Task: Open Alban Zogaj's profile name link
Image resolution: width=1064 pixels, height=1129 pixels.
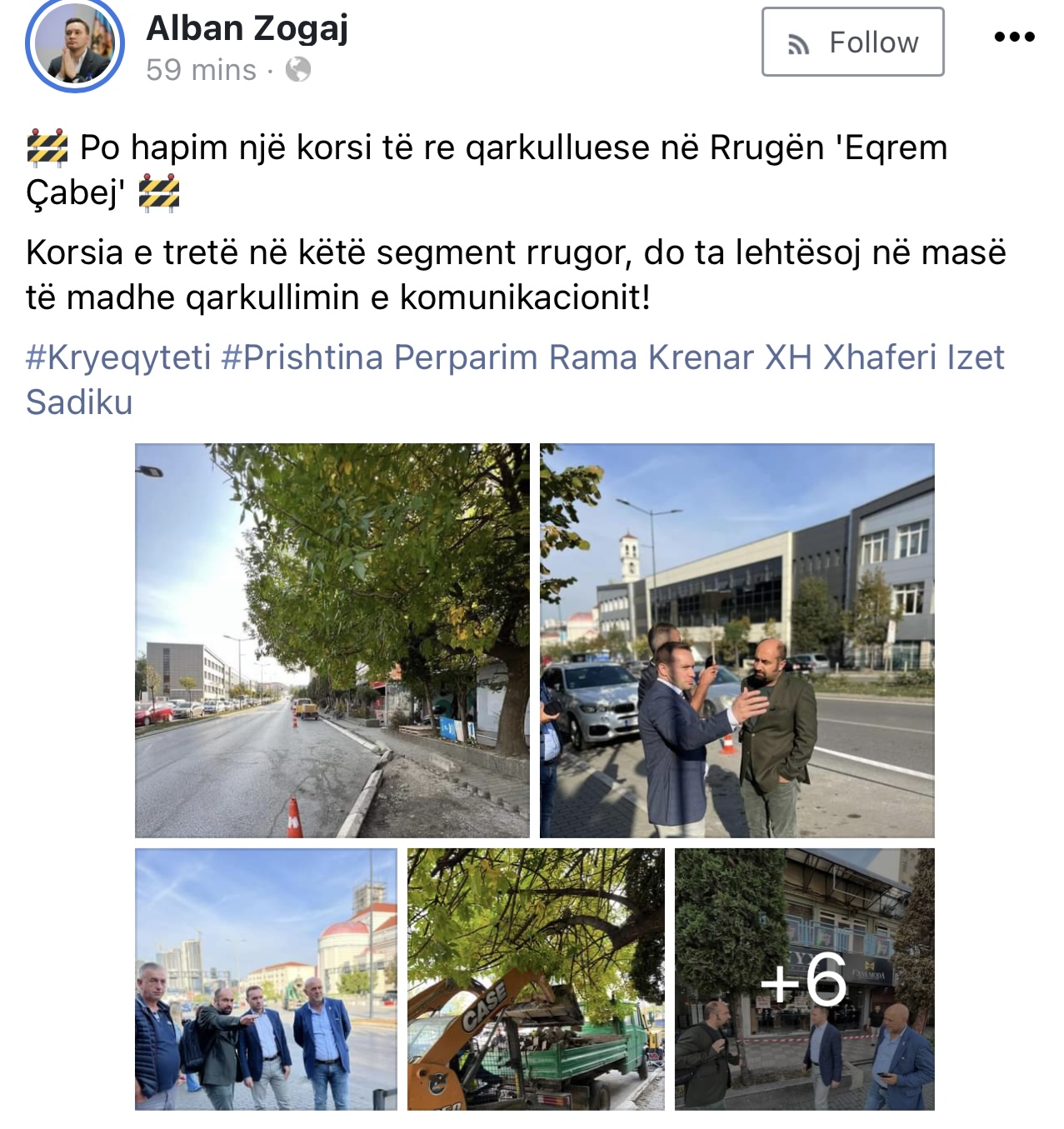Action: pyautogui.click(x=247, y=28)
